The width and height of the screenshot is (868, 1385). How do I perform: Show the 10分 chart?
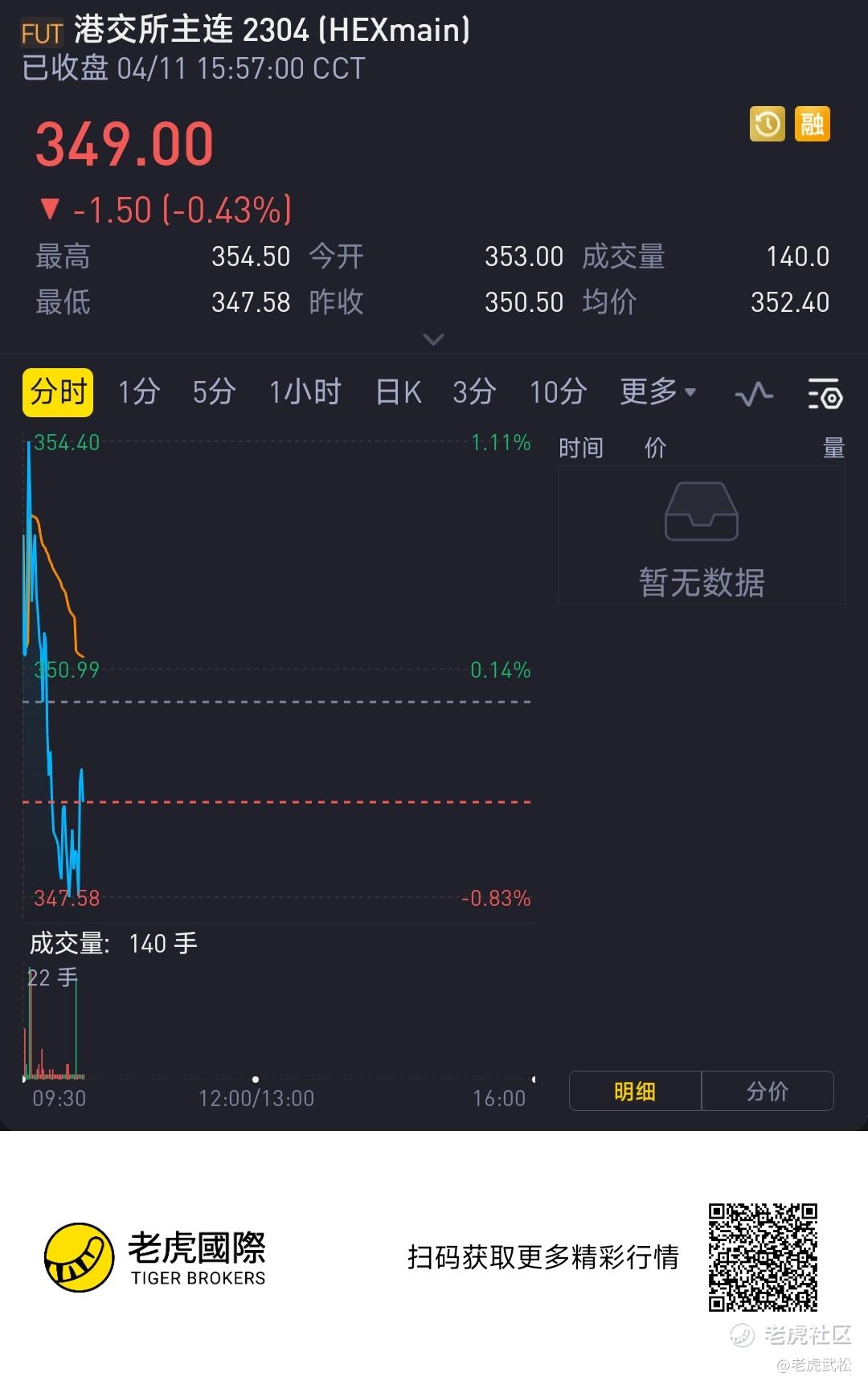click(x=558, y=392)
